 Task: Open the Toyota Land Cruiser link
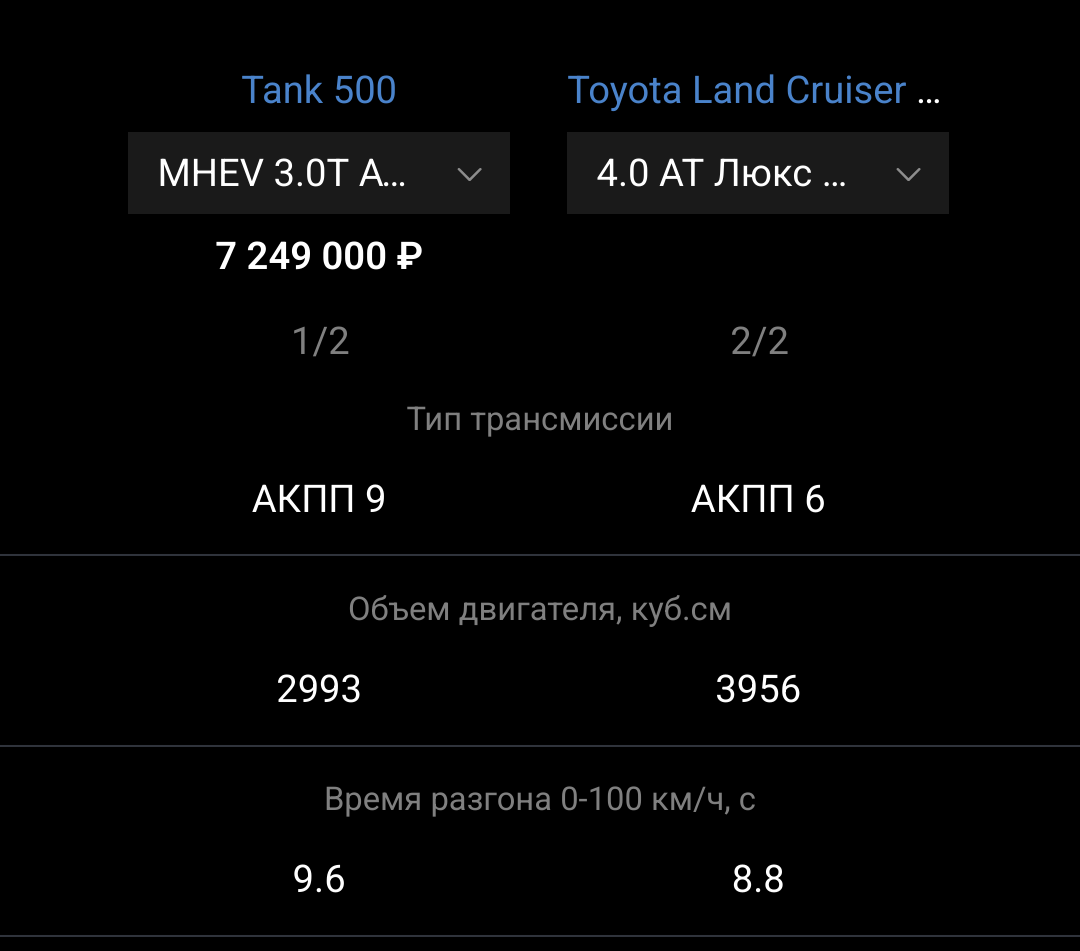(x=753, y=90)
